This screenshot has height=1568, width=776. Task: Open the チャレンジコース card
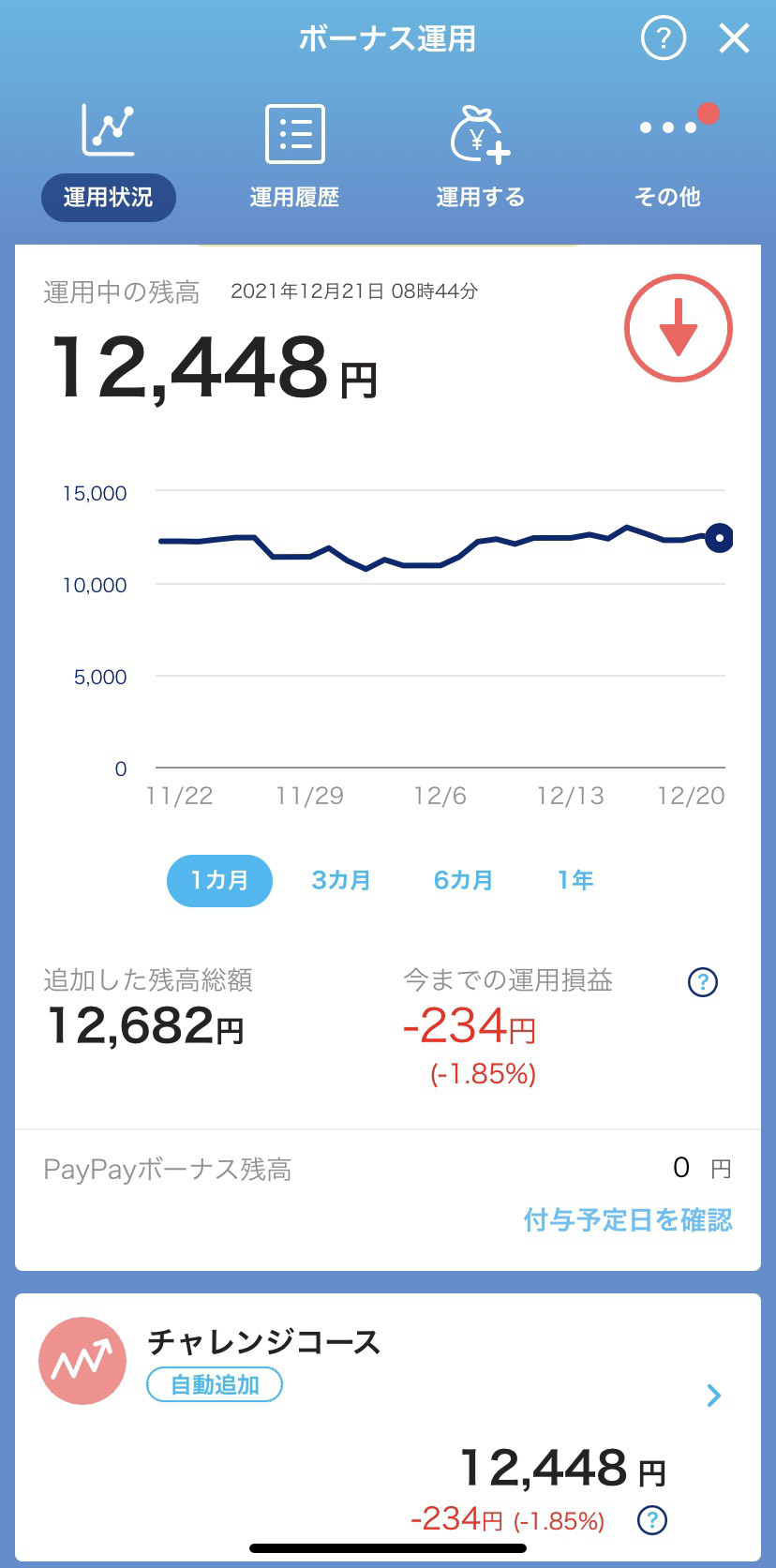388,1426
